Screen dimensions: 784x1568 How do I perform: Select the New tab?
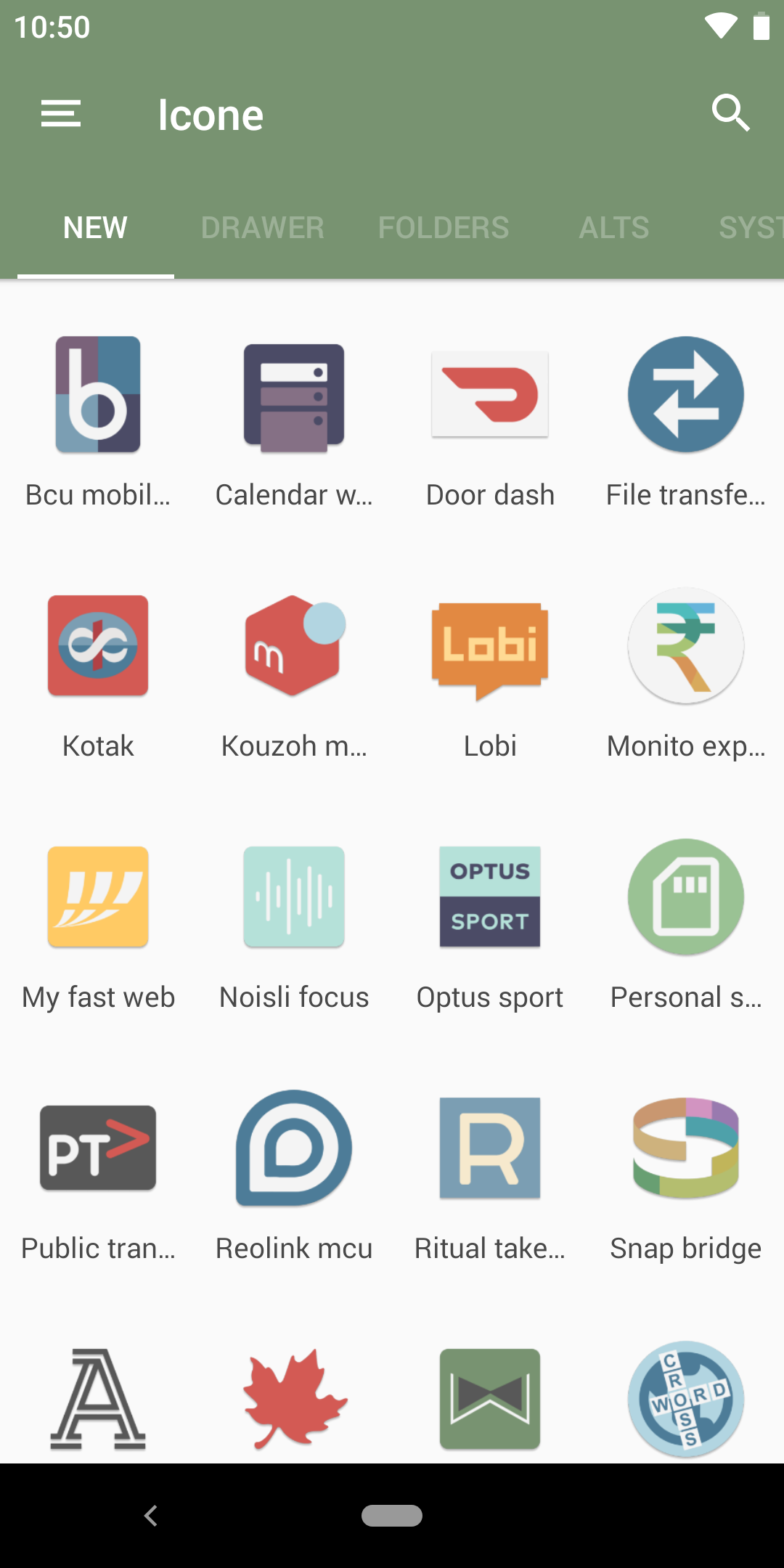click(x=95, y=228)
